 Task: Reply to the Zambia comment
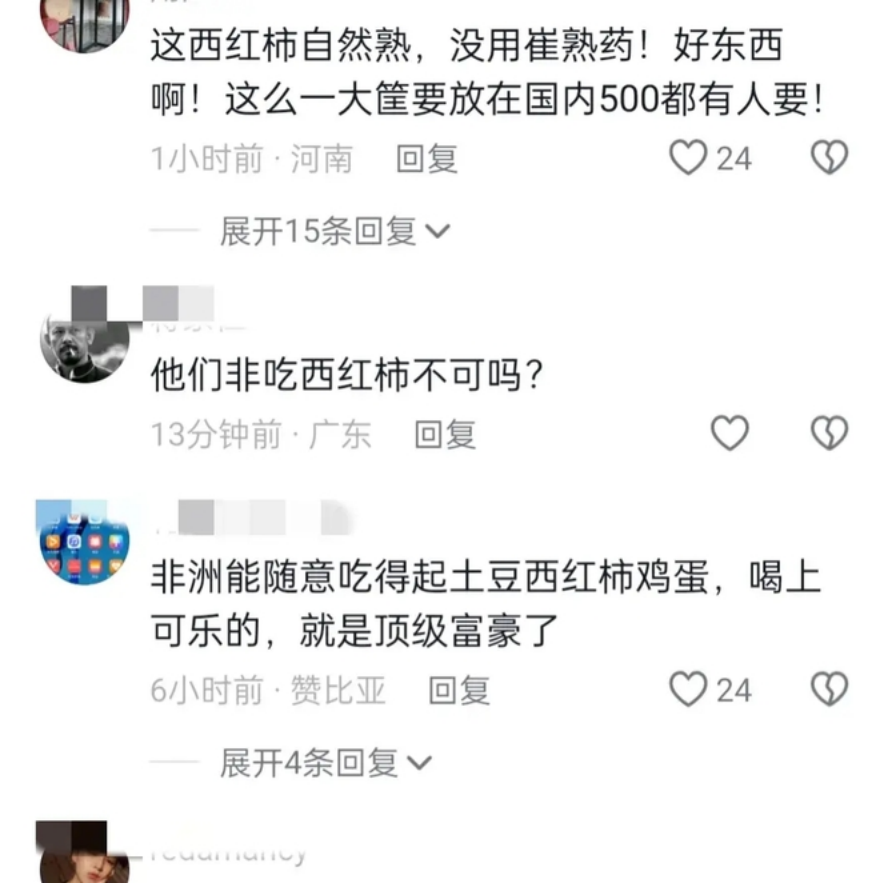click(459, 690)
